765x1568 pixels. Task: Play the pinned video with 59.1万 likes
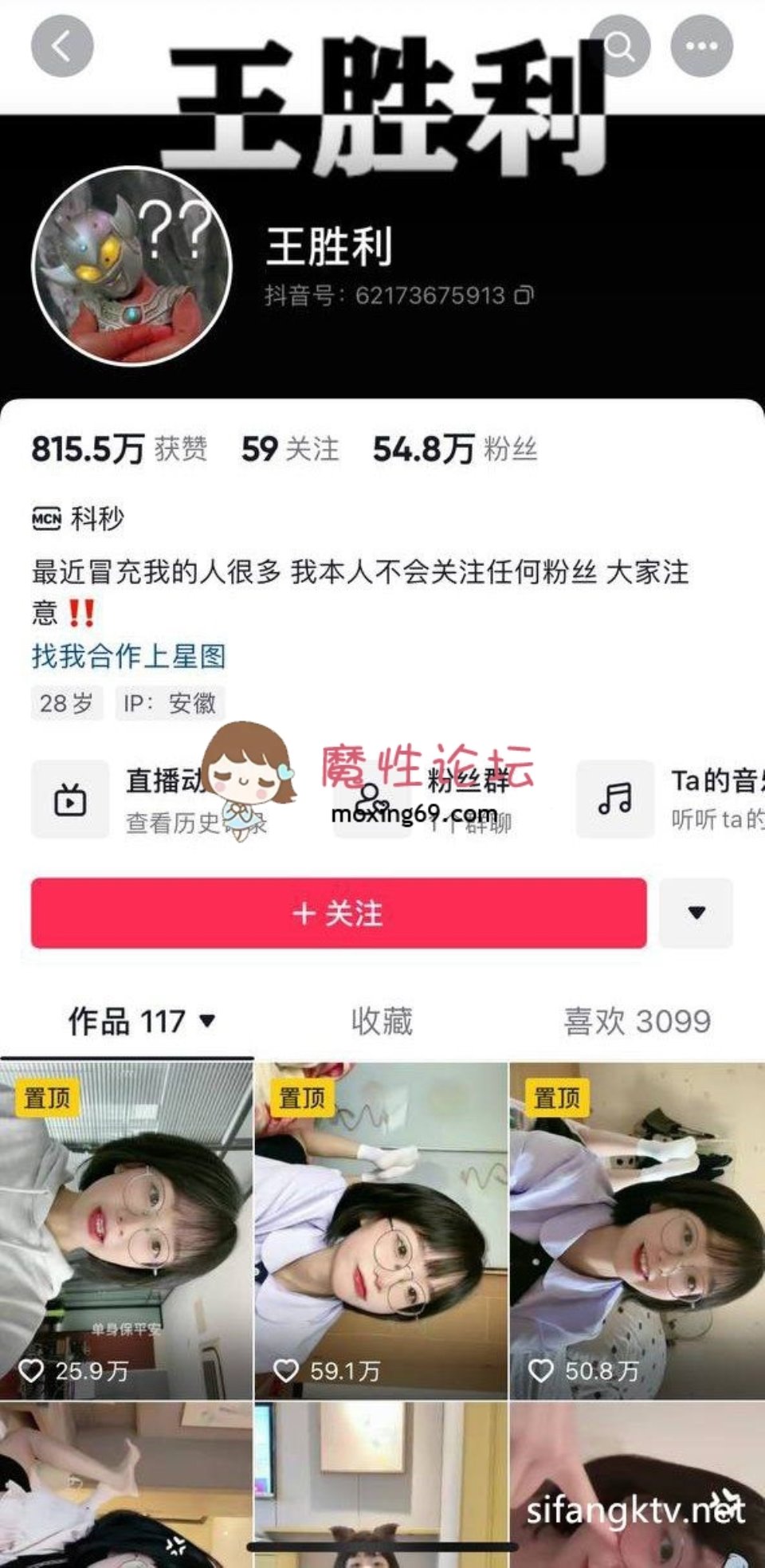tap(381, 1232)
